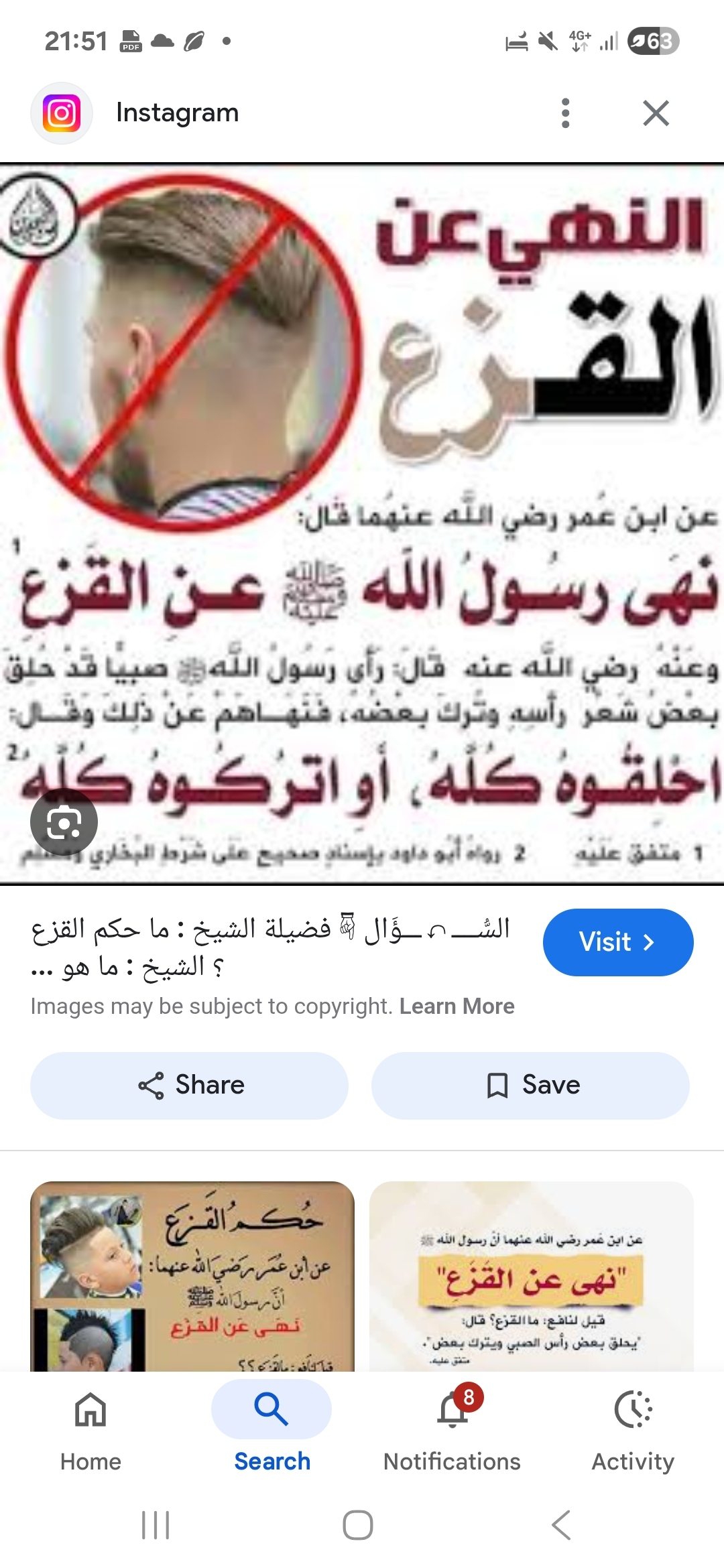Open related image with yellow banner text

point(531,1276)
